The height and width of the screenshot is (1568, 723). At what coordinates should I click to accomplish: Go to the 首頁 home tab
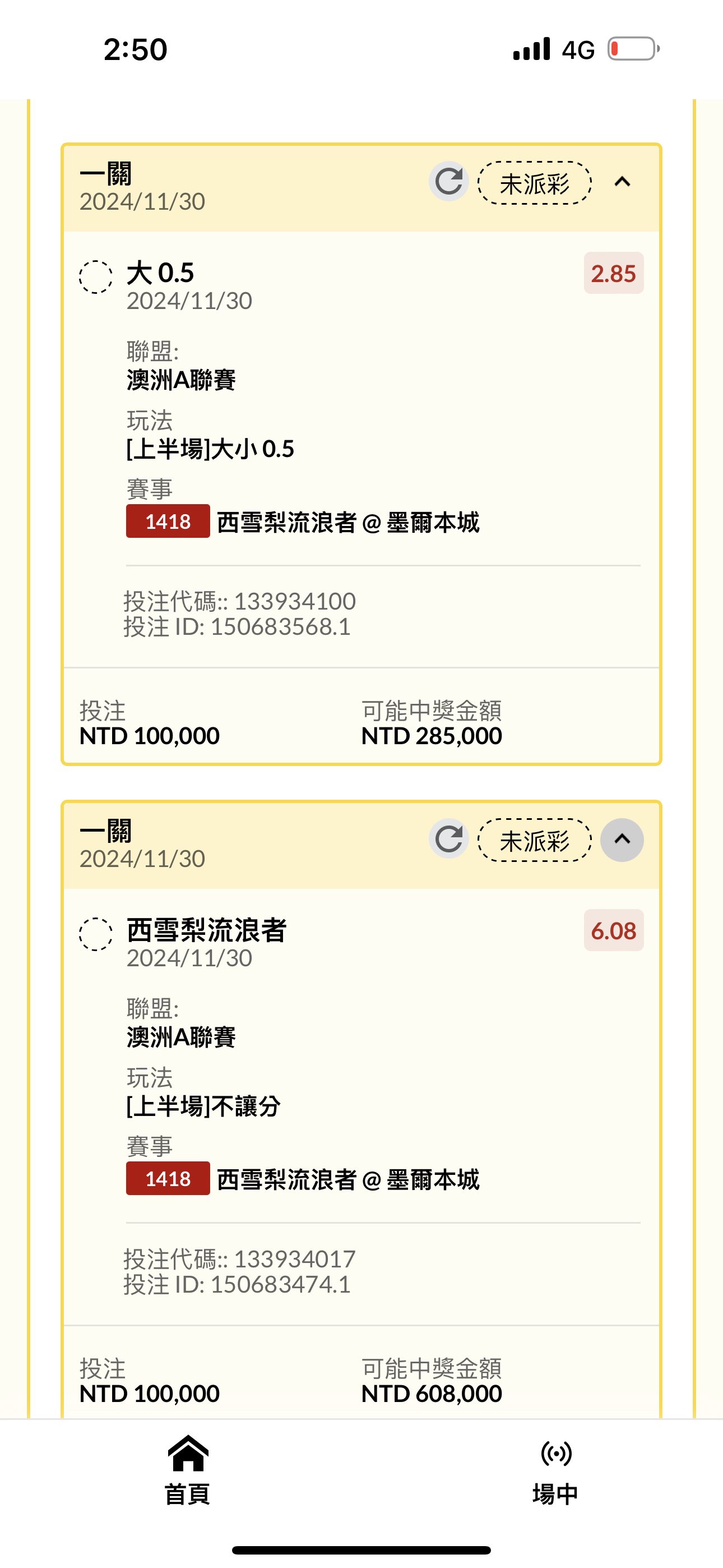[x=187, y=1470]
